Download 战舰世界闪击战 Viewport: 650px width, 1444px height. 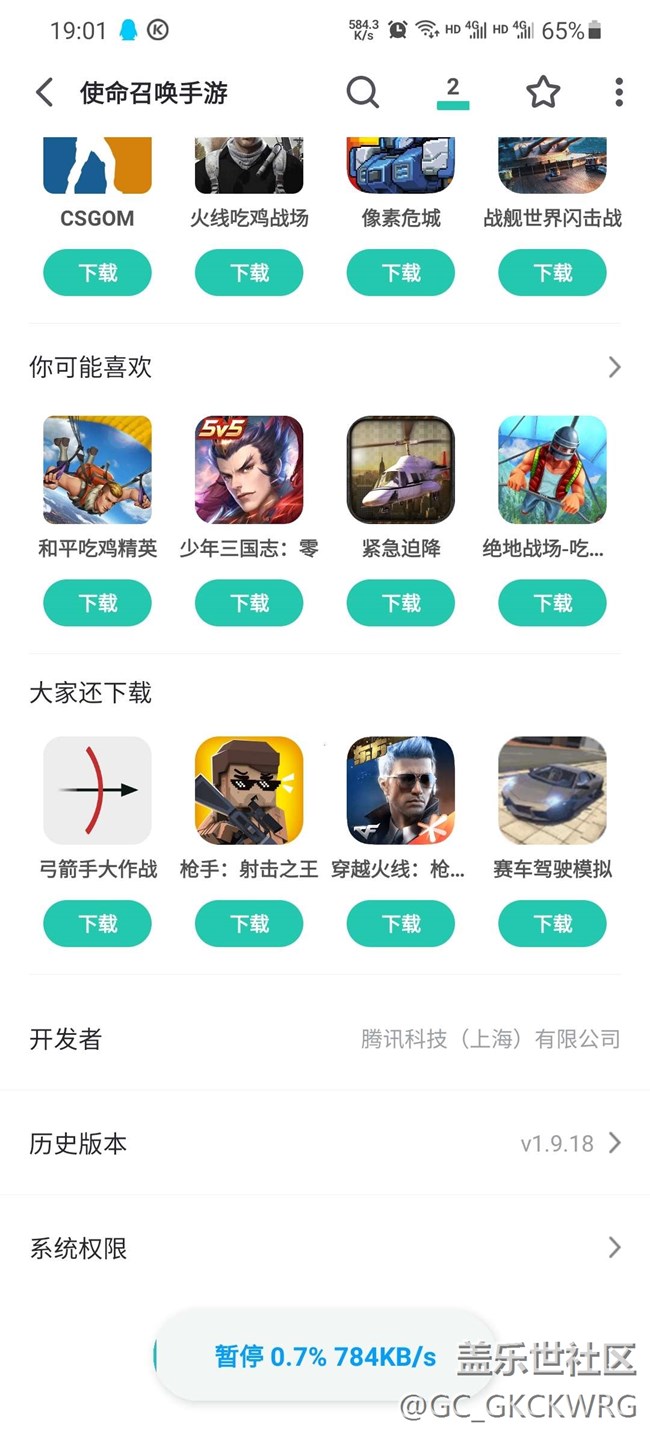pos(552,273)
